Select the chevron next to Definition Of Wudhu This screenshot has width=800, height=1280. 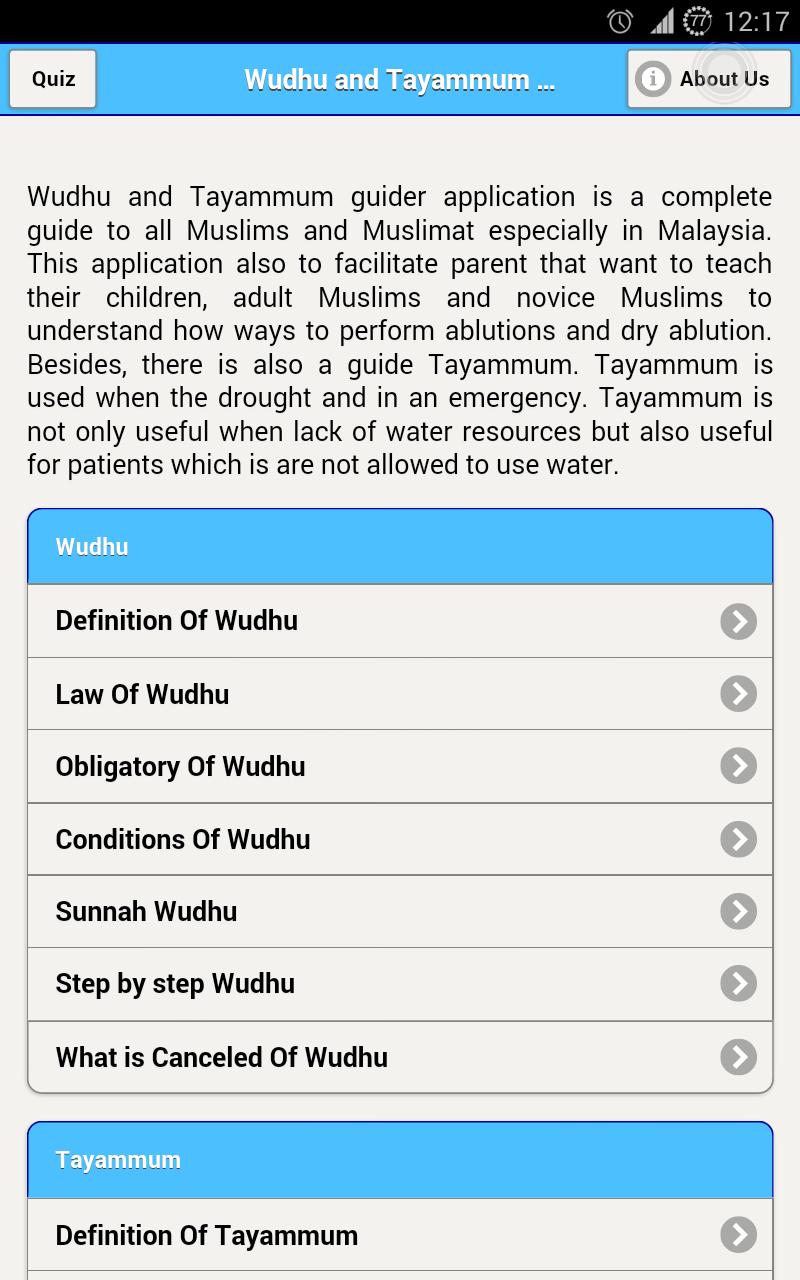pos(738,620)
